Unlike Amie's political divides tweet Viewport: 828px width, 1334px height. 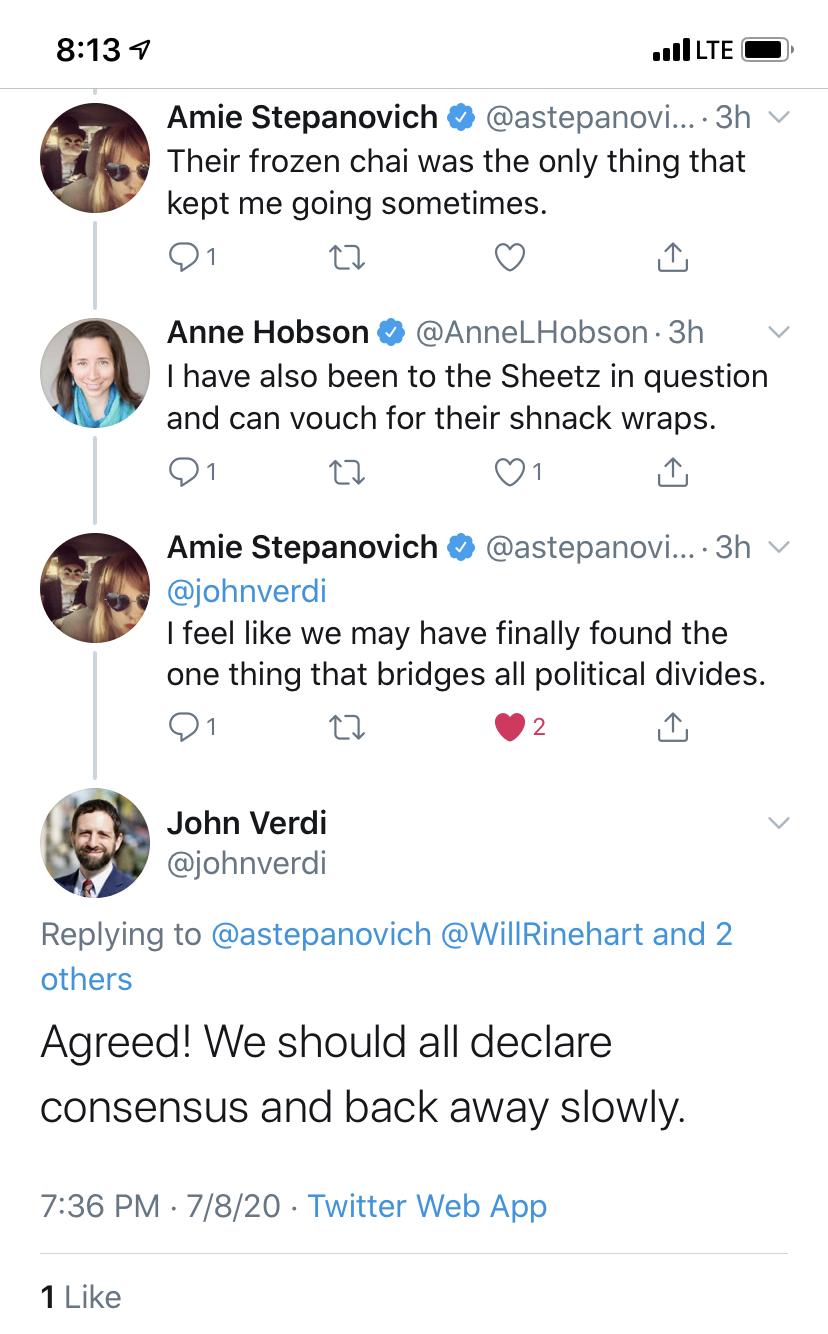(519, 728)
